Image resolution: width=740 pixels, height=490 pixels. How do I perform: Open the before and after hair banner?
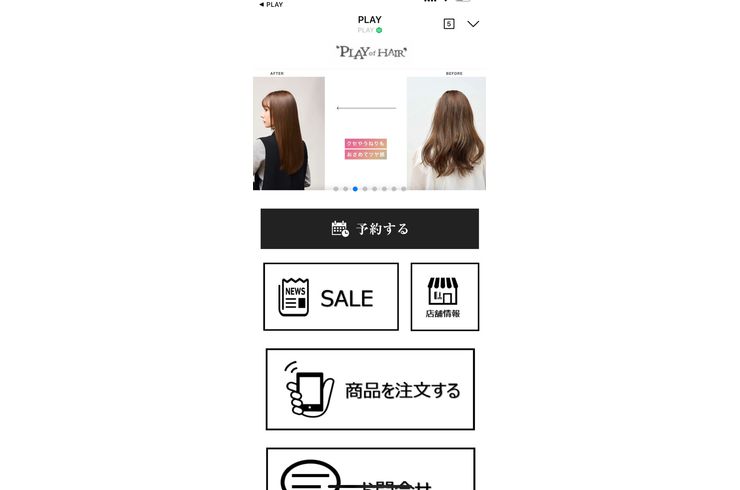pyautogui.click(x=369, y=133)
